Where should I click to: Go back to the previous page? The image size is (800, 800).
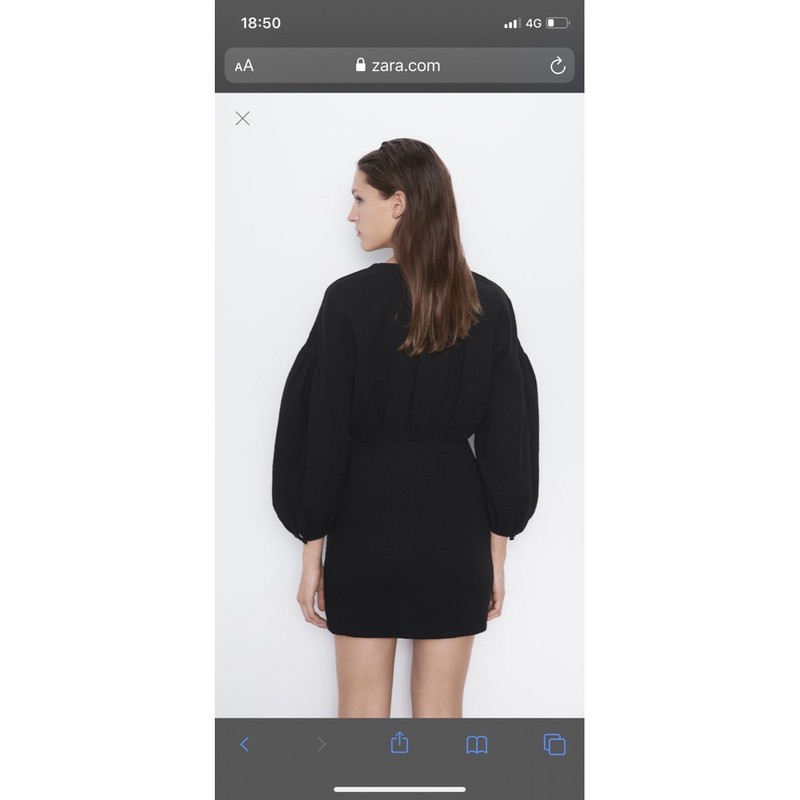point(245,744)
